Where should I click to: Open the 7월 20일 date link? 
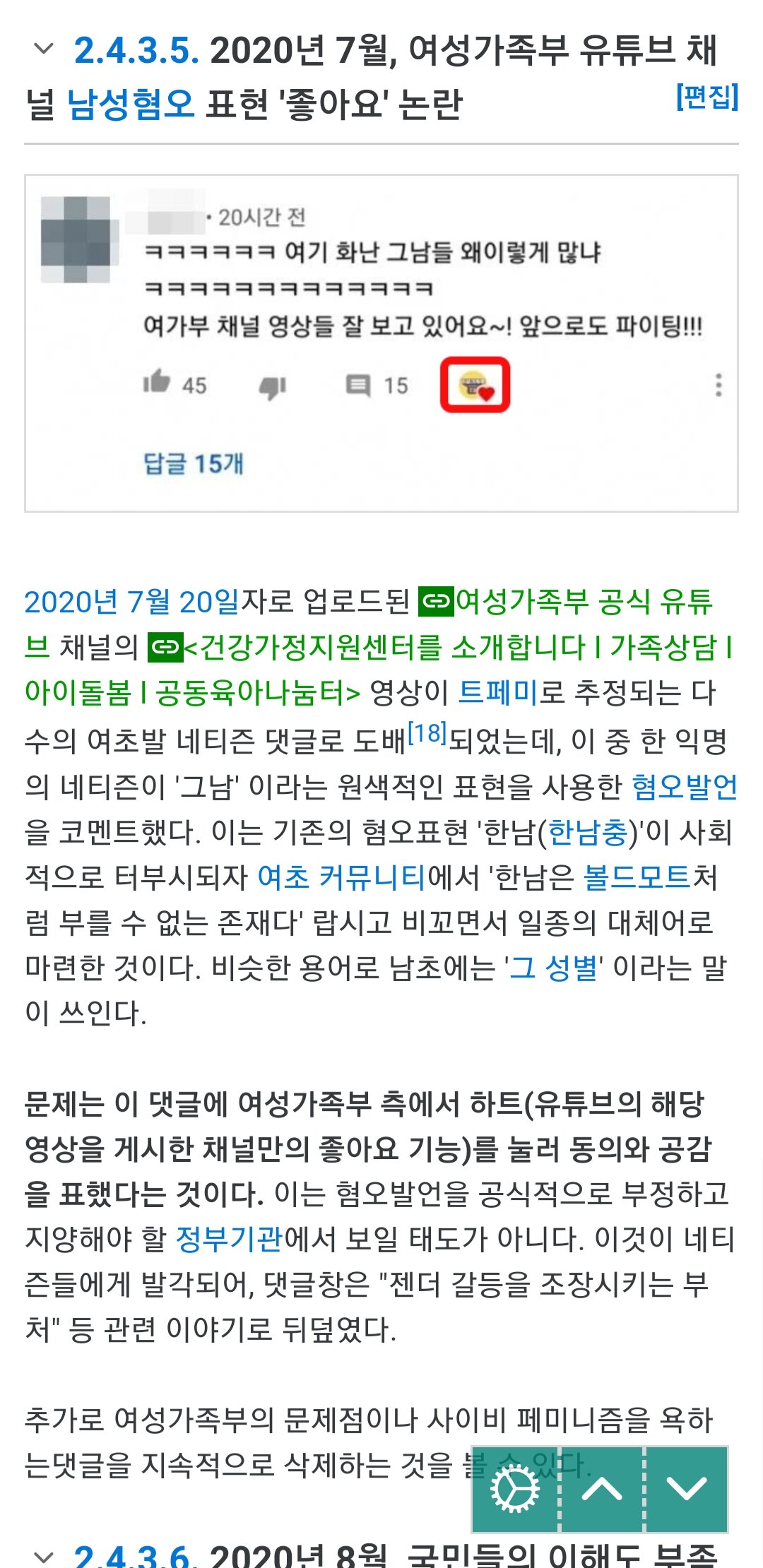pos(184,602)
